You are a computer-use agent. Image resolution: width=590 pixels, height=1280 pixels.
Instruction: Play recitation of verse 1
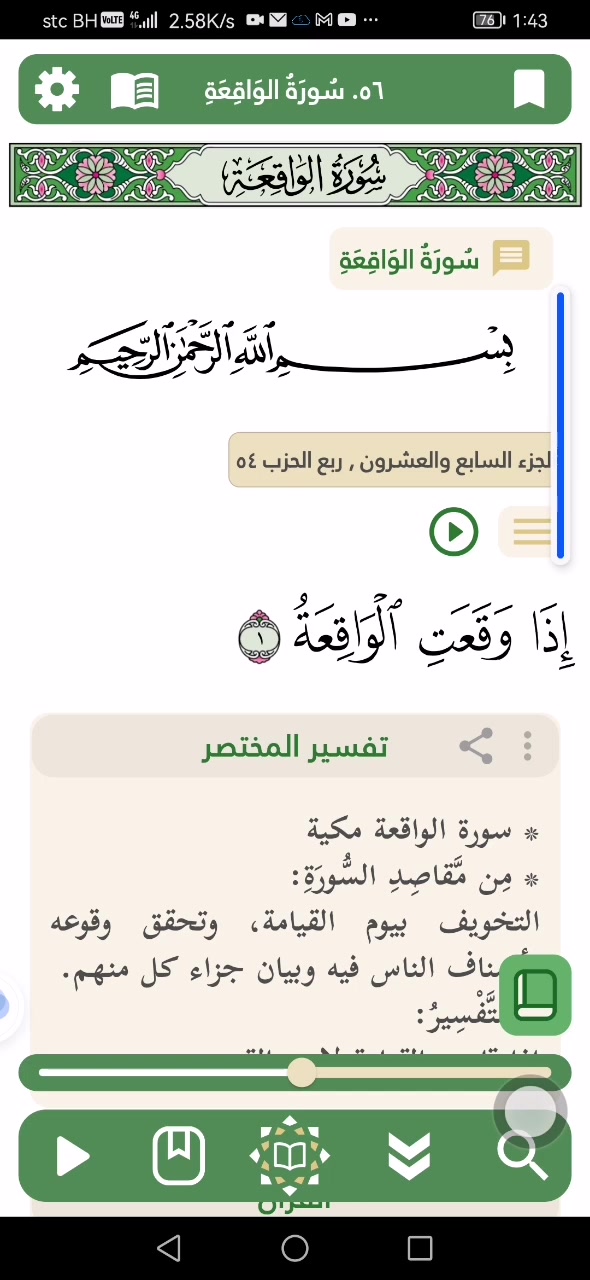point(454,531)
